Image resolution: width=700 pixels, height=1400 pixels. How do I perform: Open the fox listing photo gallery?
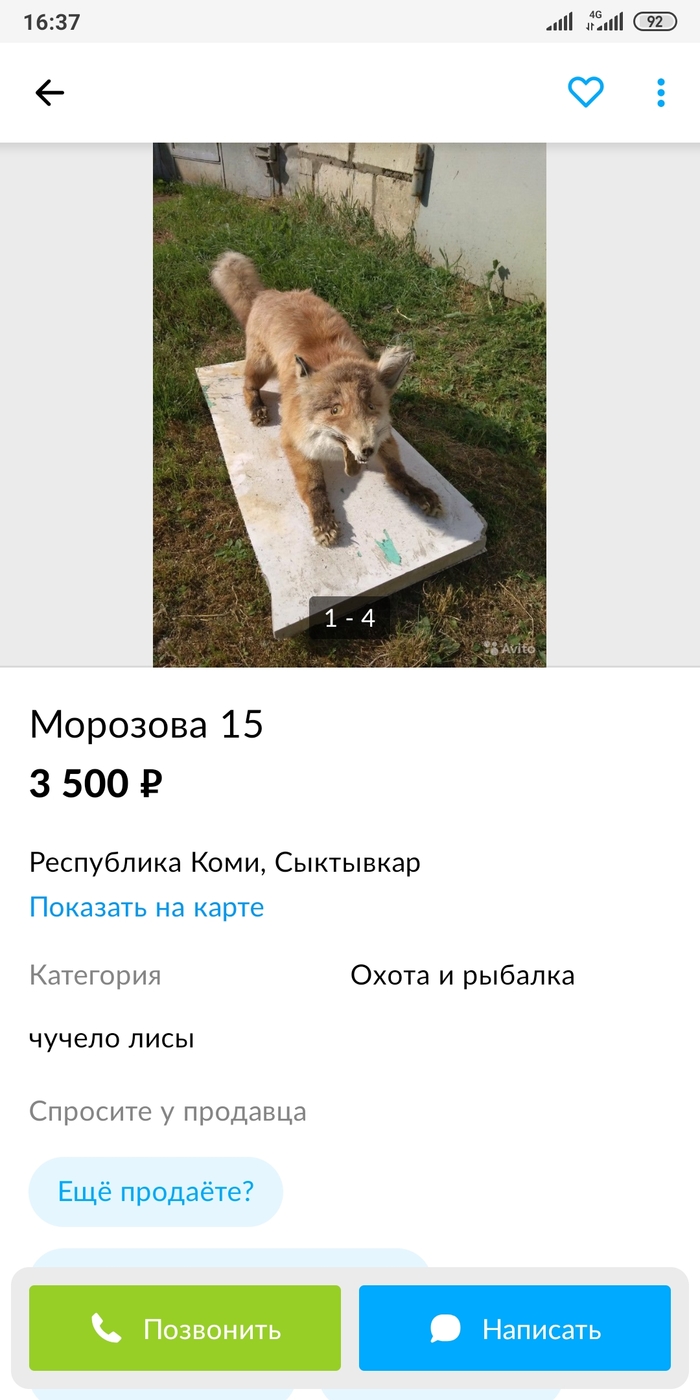349,405
